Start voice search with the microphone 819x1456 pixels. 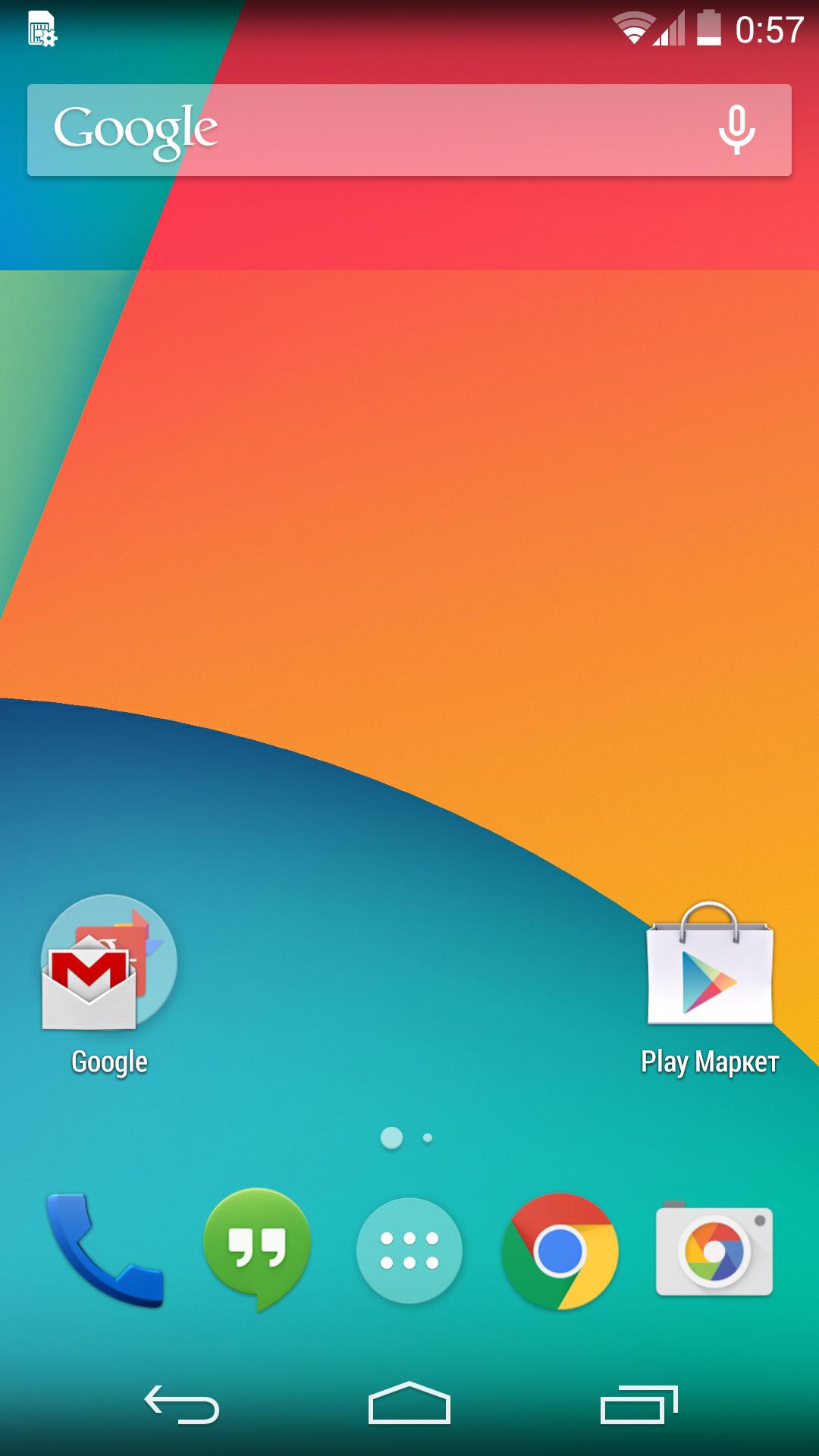coord(736,130)
